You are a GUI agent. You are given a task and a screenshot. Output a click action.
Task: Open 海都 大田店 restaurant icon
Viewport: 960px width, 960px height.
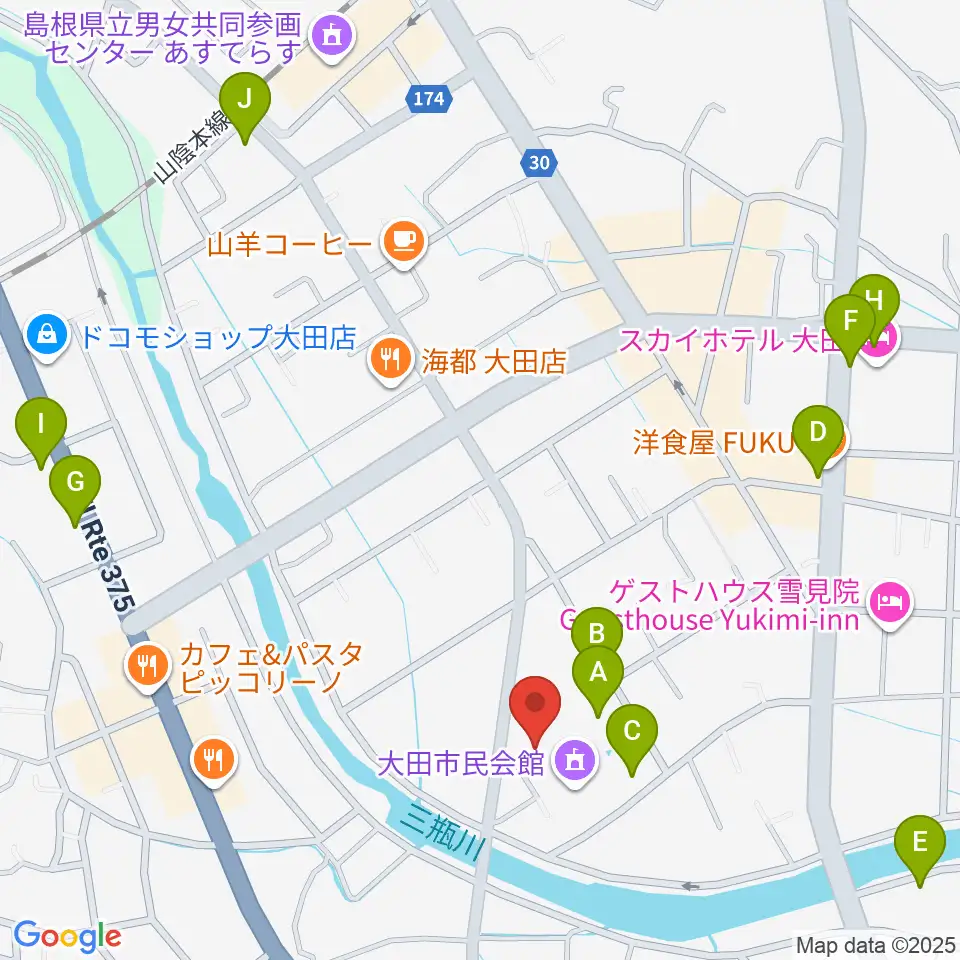click(x=390, y=359)
